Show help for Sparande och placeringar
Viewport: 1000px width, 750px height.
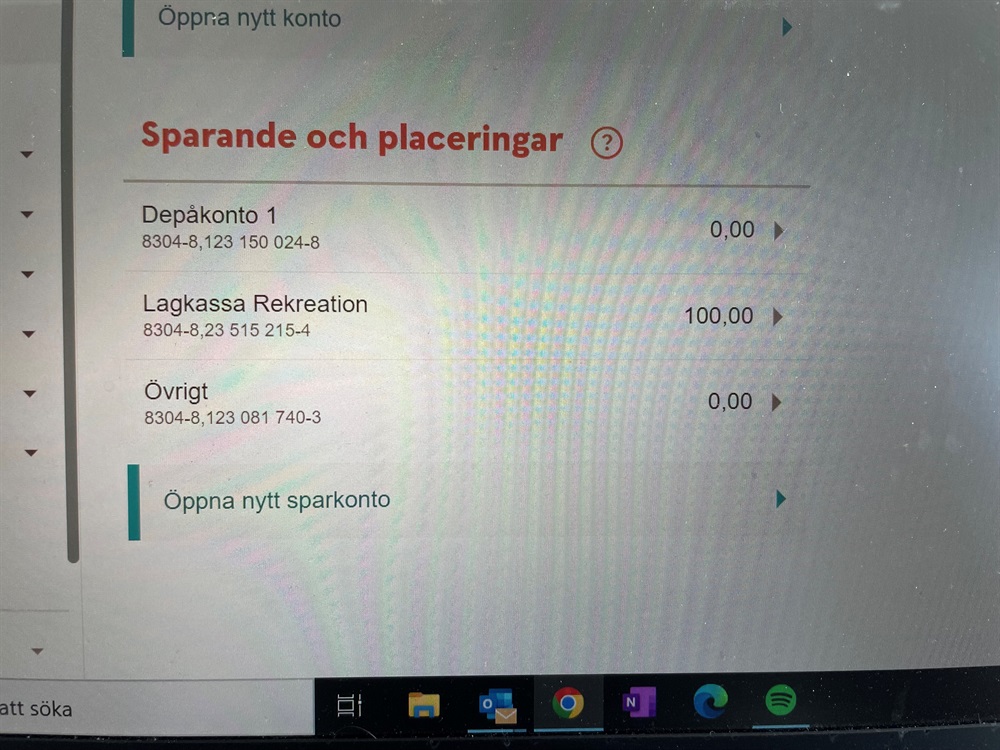pyautogui.click(x=606, y=143)
